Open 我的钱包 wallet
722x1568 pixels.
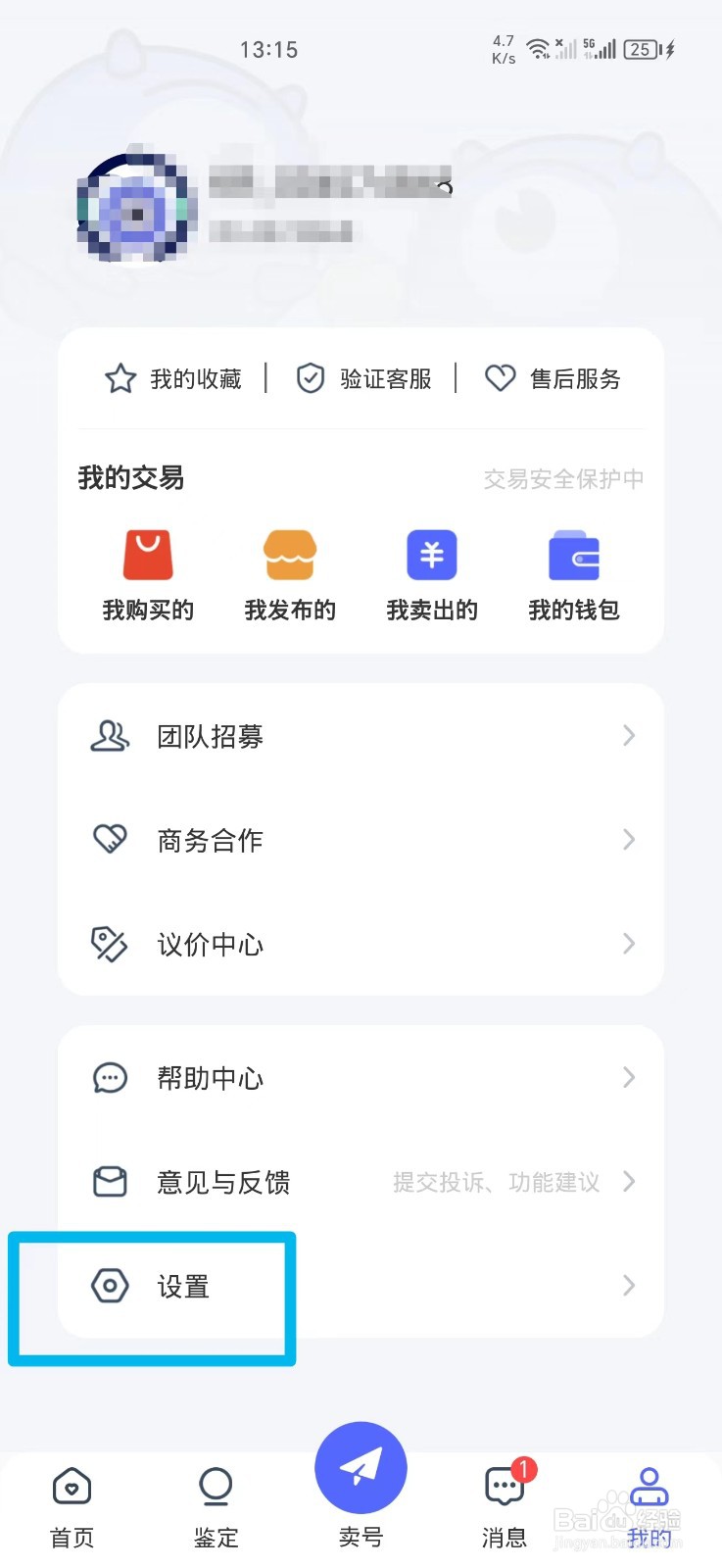pyautogui.click(x=574, y=575)
